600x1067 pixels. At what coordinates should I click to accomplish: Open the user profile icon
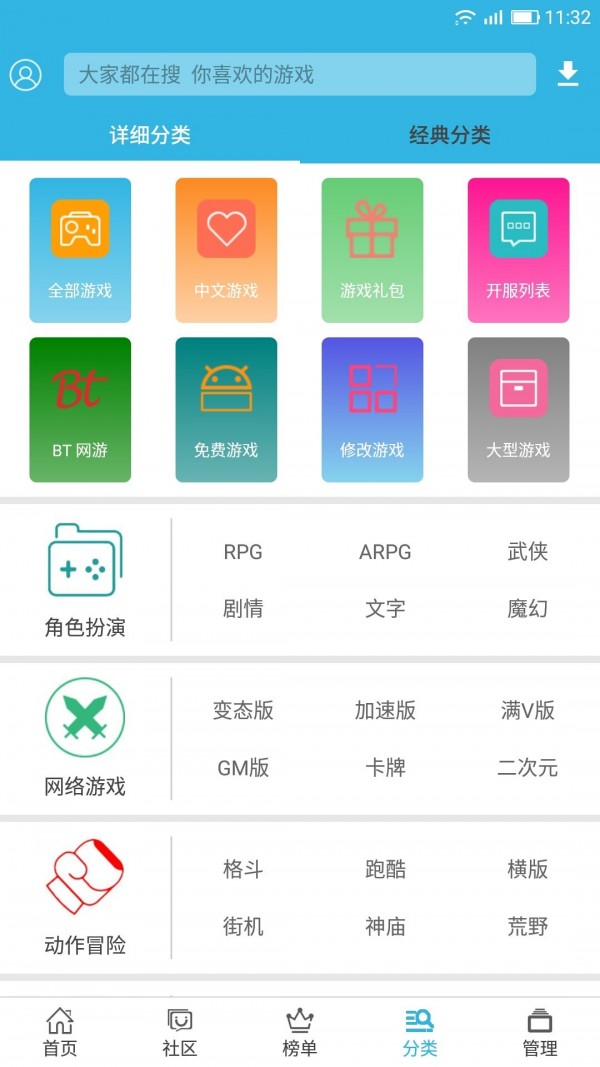(x=26, y=75)
